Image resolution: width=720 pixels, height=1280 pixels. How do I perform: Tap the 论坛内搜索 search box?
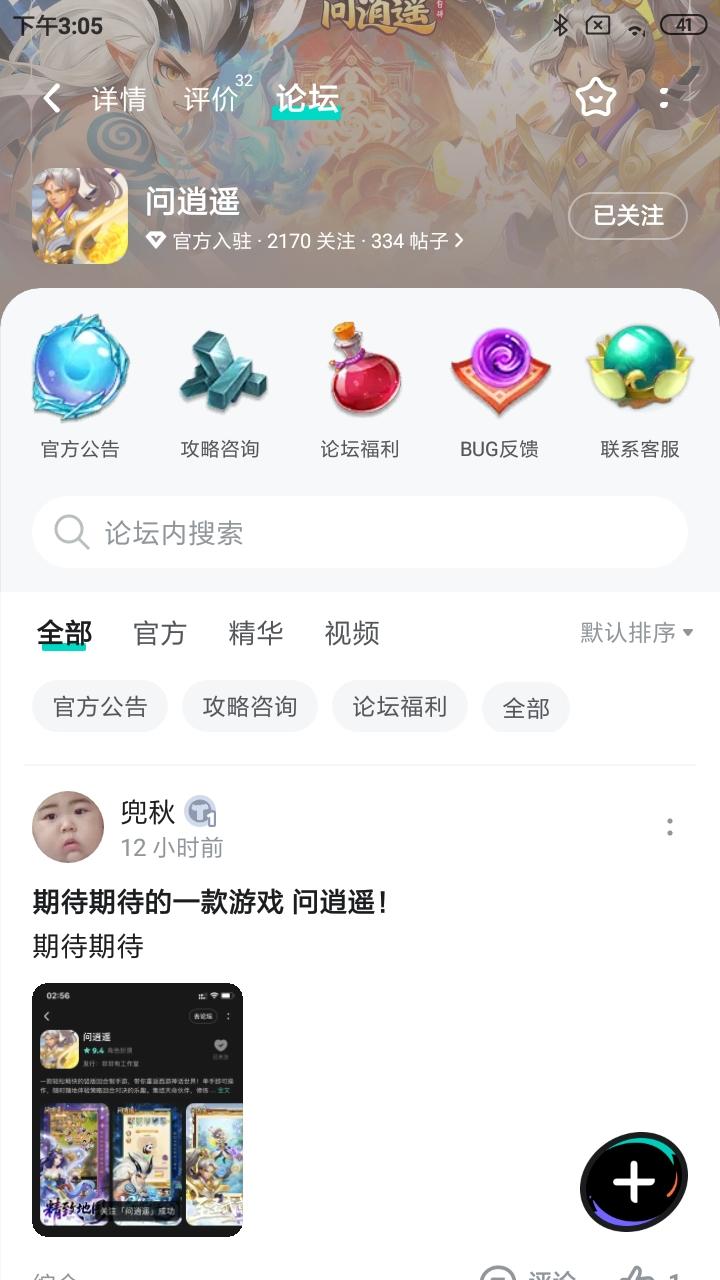(x=360, y=532)
